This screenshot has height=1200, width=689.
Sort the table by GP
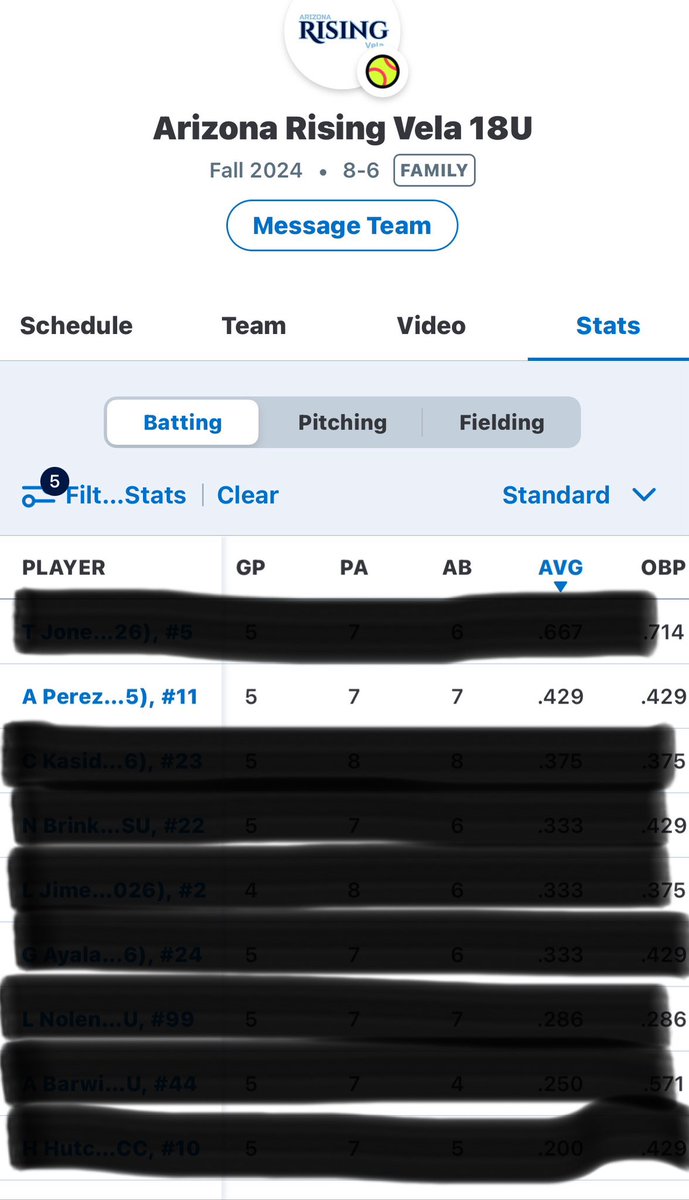pyautogui.click(x=250, y=568)
